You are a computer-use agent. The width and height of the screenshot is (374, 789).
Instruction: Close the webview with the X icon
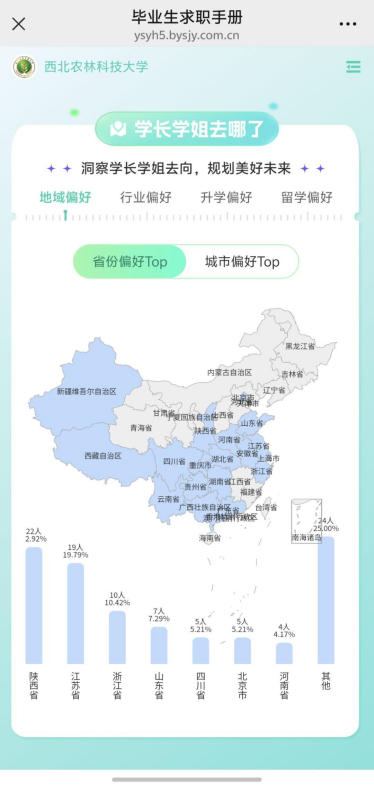click(19, 24)
